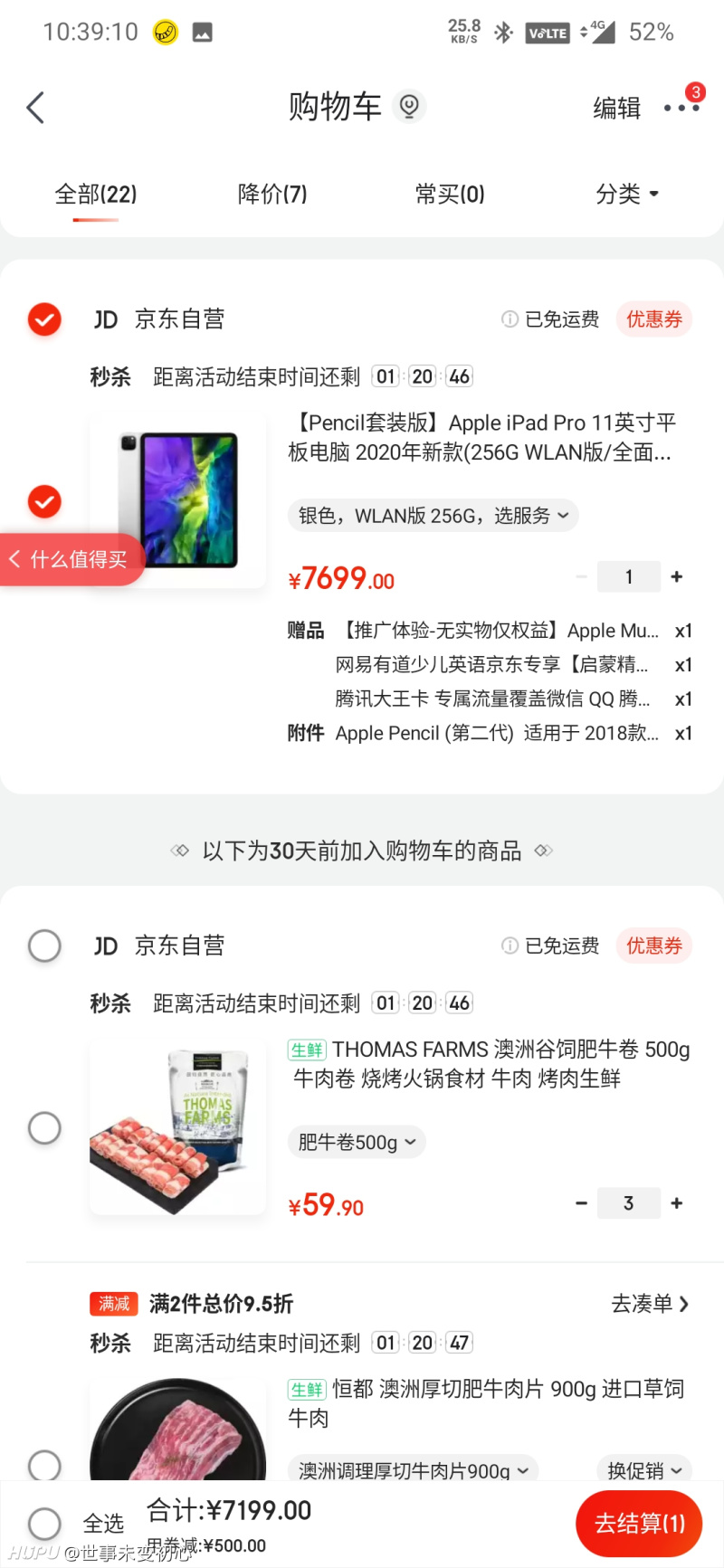Image resolution: width=724 pixels, height=1568 pixels.
Task: Increase iPad Pro quantity by one
Action: pyautogui.click(x=677, y=576)
